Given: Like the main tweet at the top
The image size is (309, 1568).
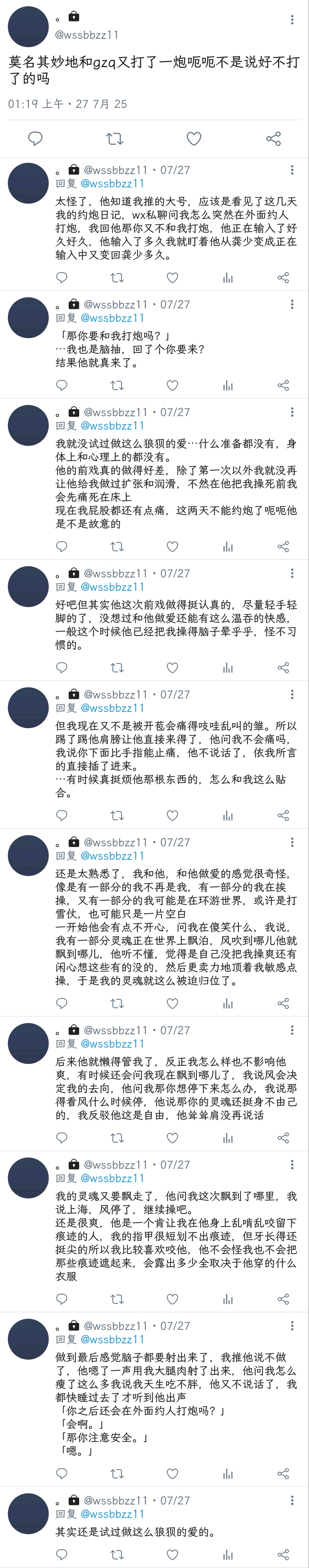Looking at the screenshot, I should [x=194, y=139].
